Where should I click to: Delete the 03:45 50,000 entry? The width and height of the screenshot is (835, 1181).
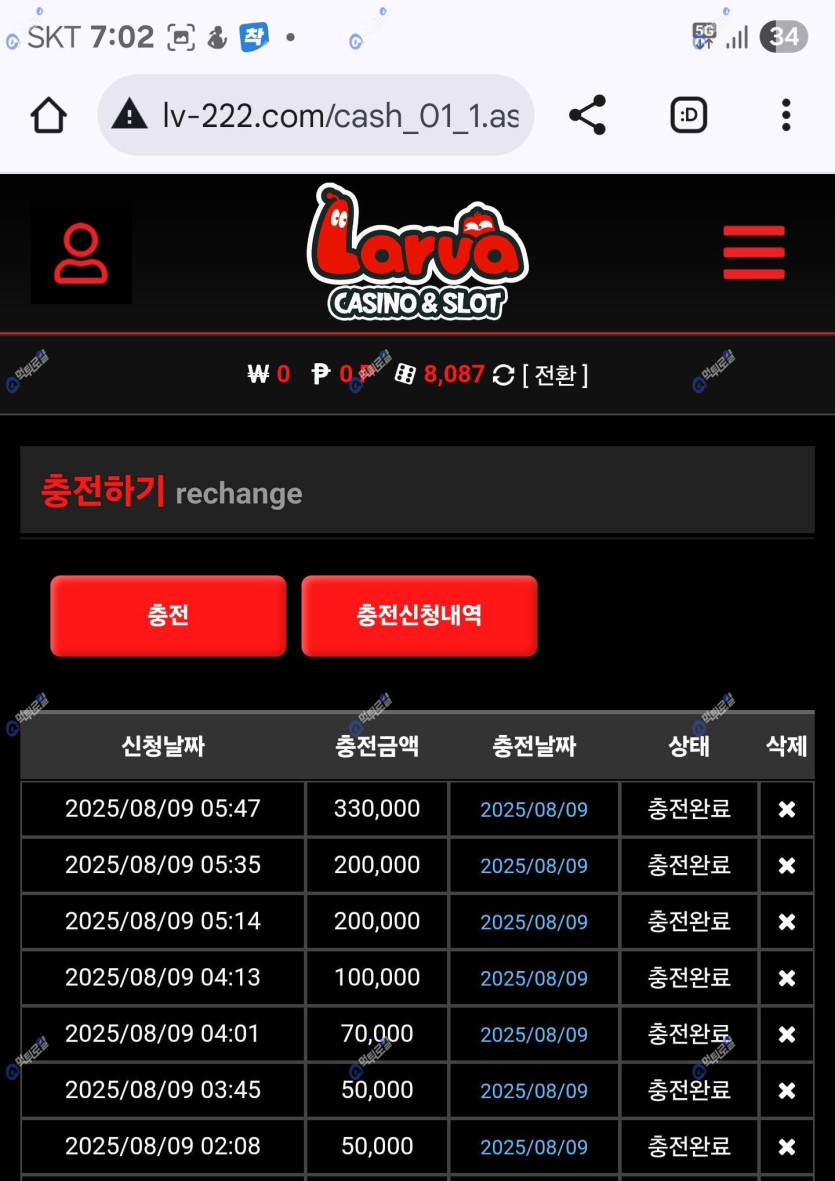787,1090
